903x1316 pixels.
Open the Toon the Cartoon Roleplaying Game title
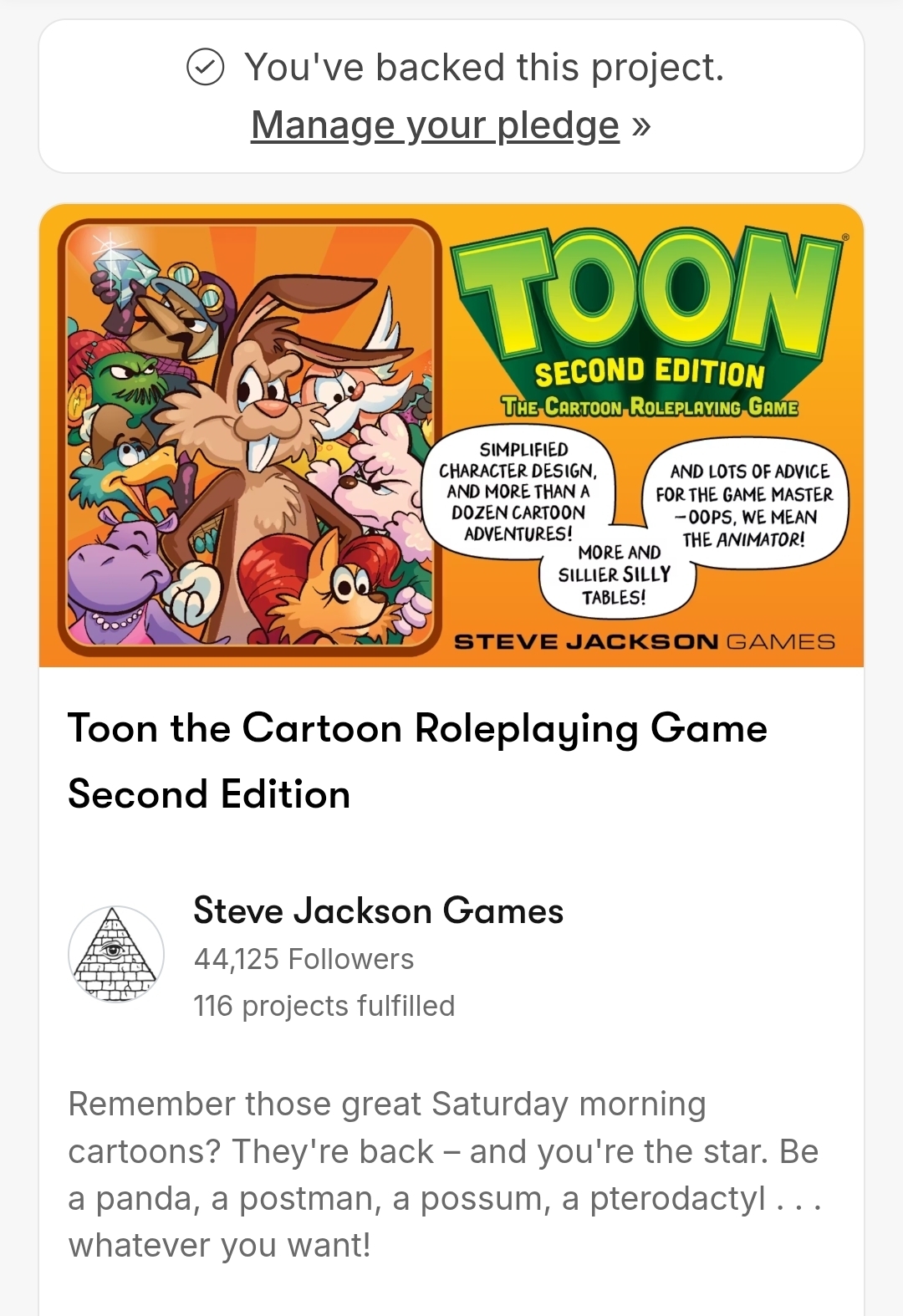416,759
